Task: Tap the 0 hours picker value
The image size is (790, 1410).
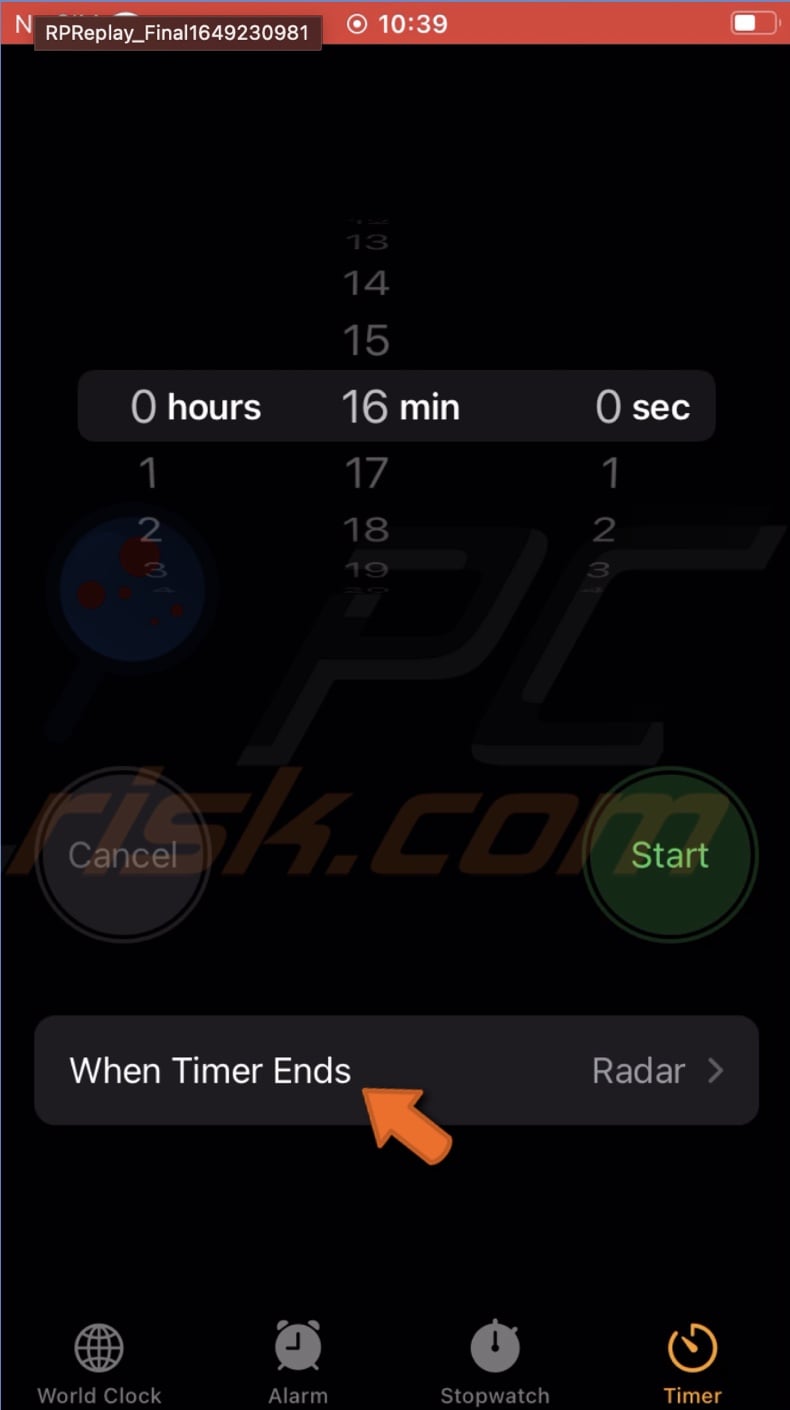Action: click(196, 406)
